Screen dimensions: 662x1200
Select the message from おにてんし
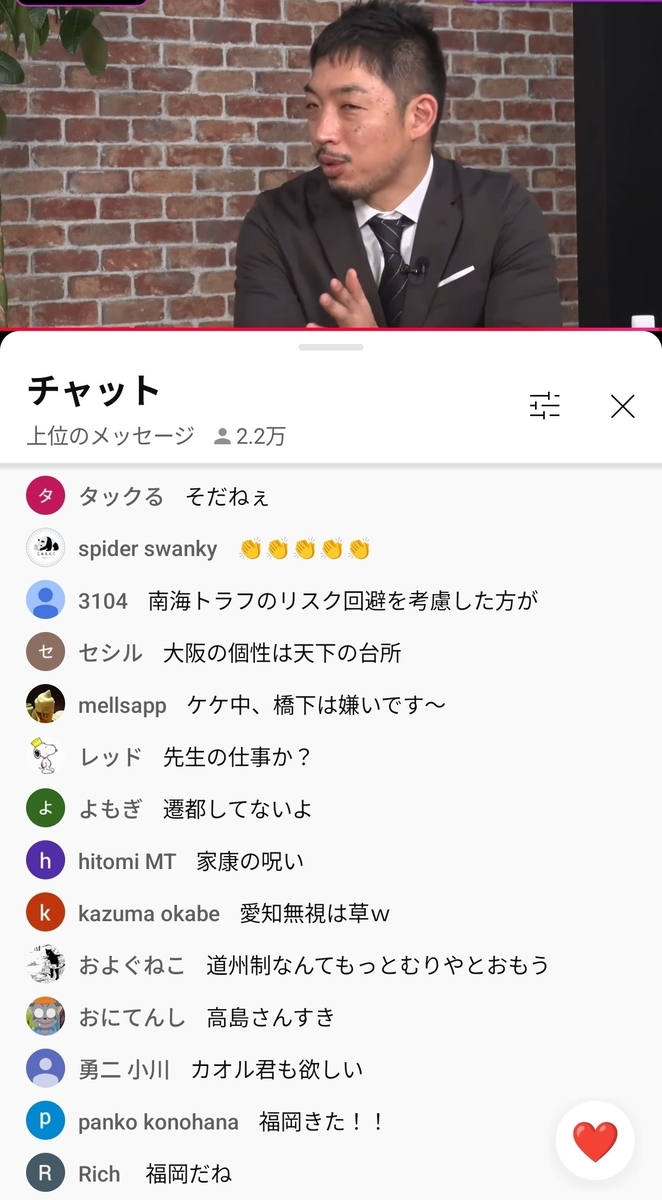pos(331,1017)
